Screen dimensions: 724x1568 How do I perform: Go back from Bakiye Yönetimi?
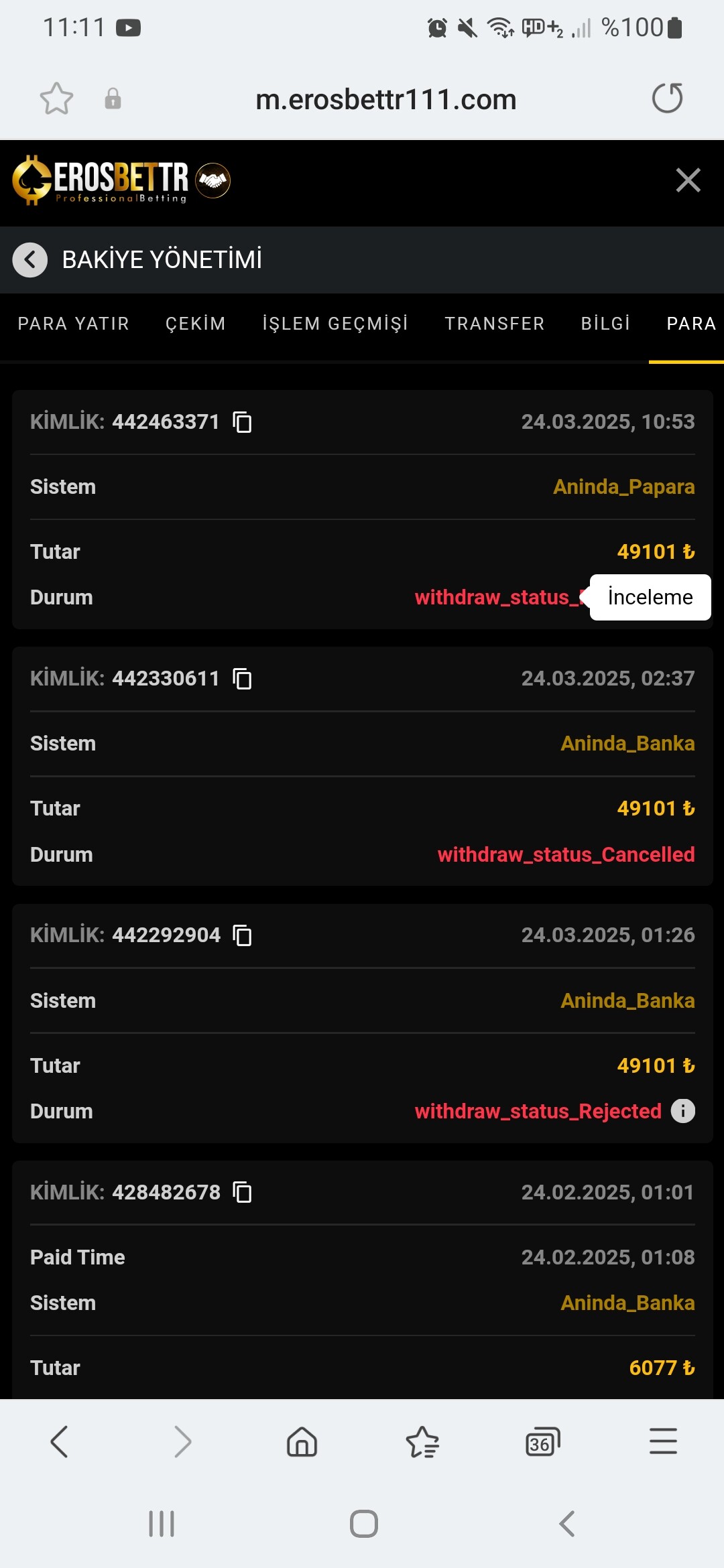tap(30, 259)
